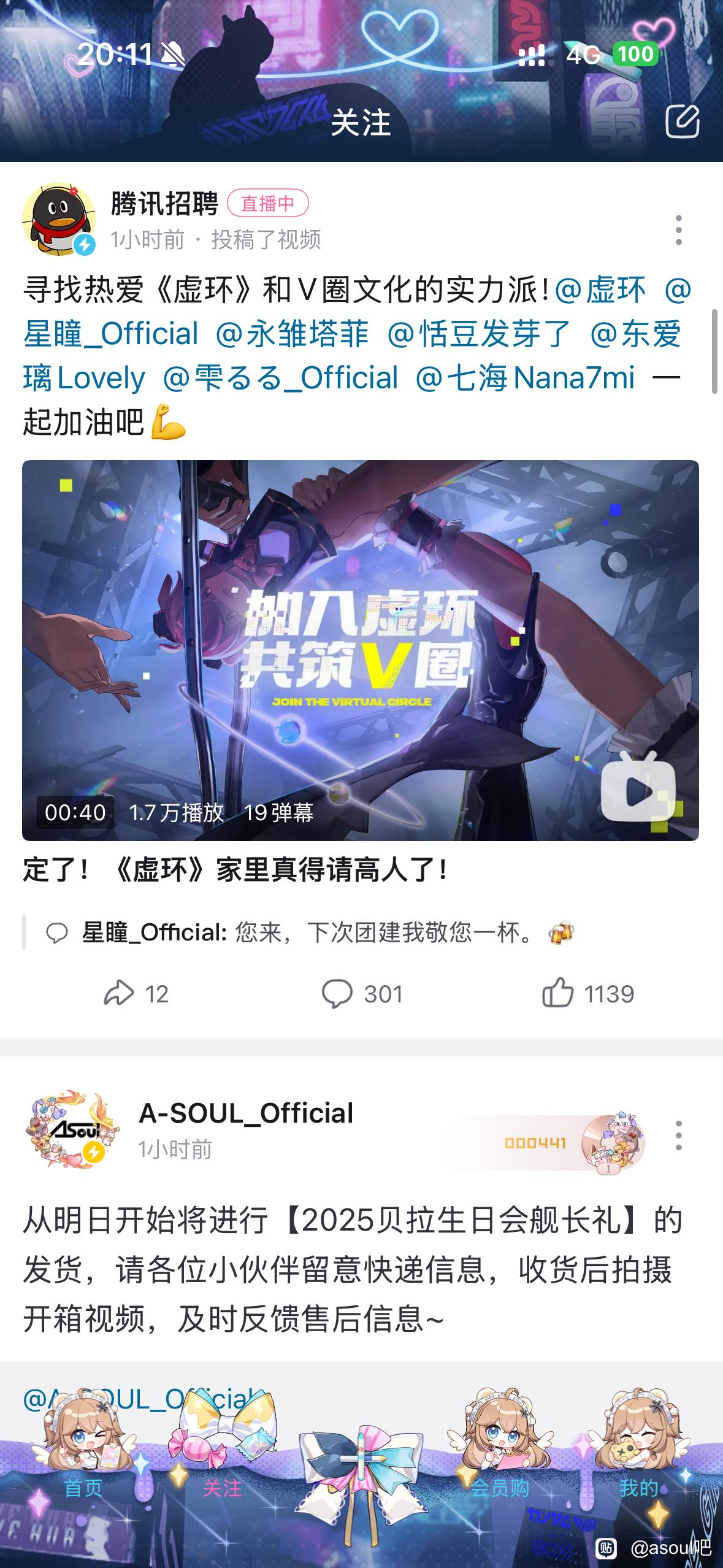Image resolution: width=723 pixels, height=1568 pixels.
Task: Share 腾讯招聘's video post
Action: click(x=136, y=994)
